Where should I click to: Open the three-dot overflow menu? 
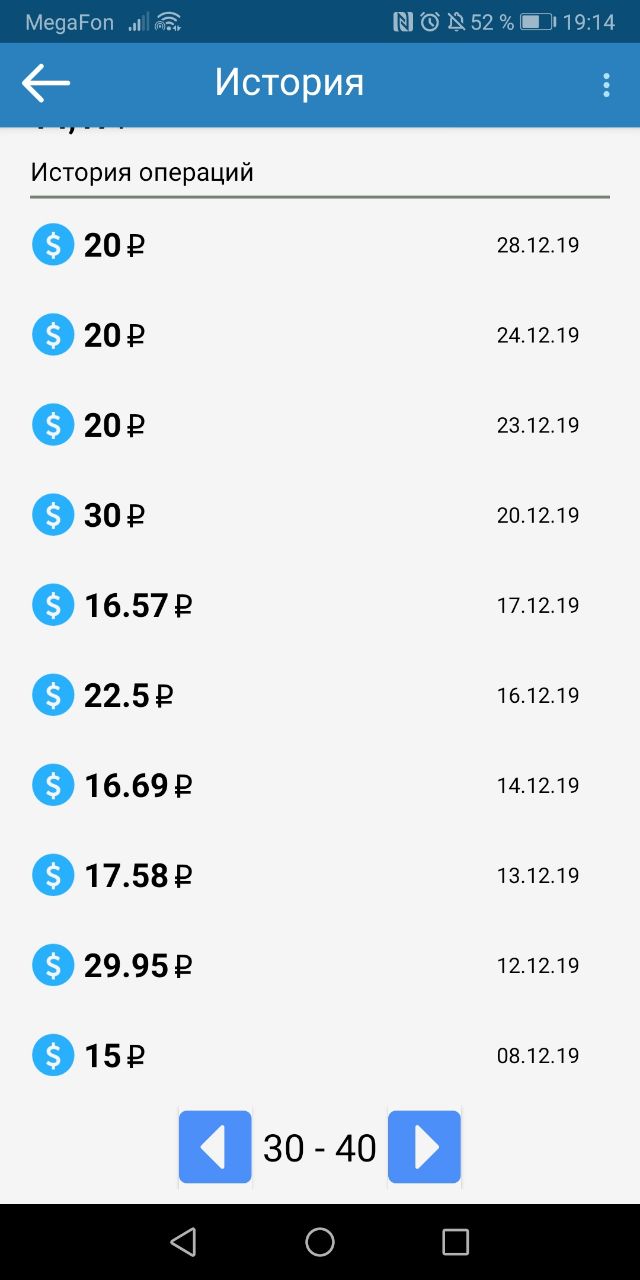click(606, 85)
